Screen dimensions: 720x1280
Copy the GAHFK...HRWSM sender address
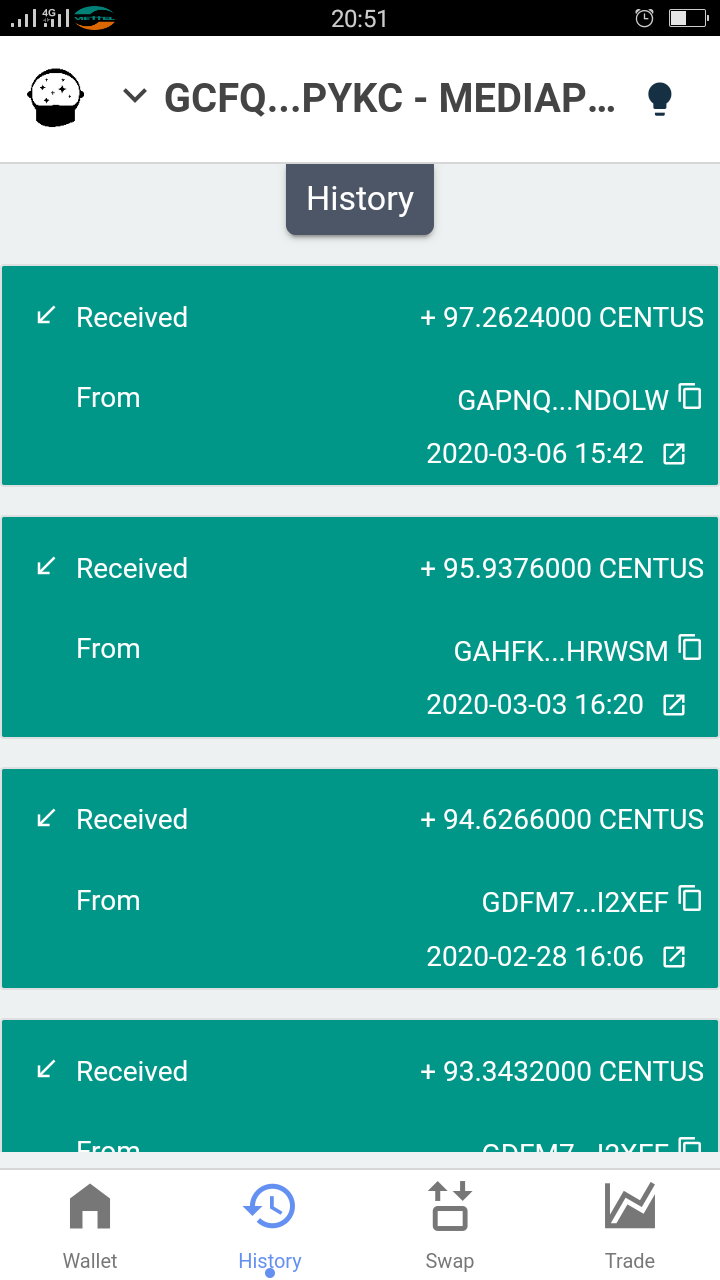pos(690,648)
